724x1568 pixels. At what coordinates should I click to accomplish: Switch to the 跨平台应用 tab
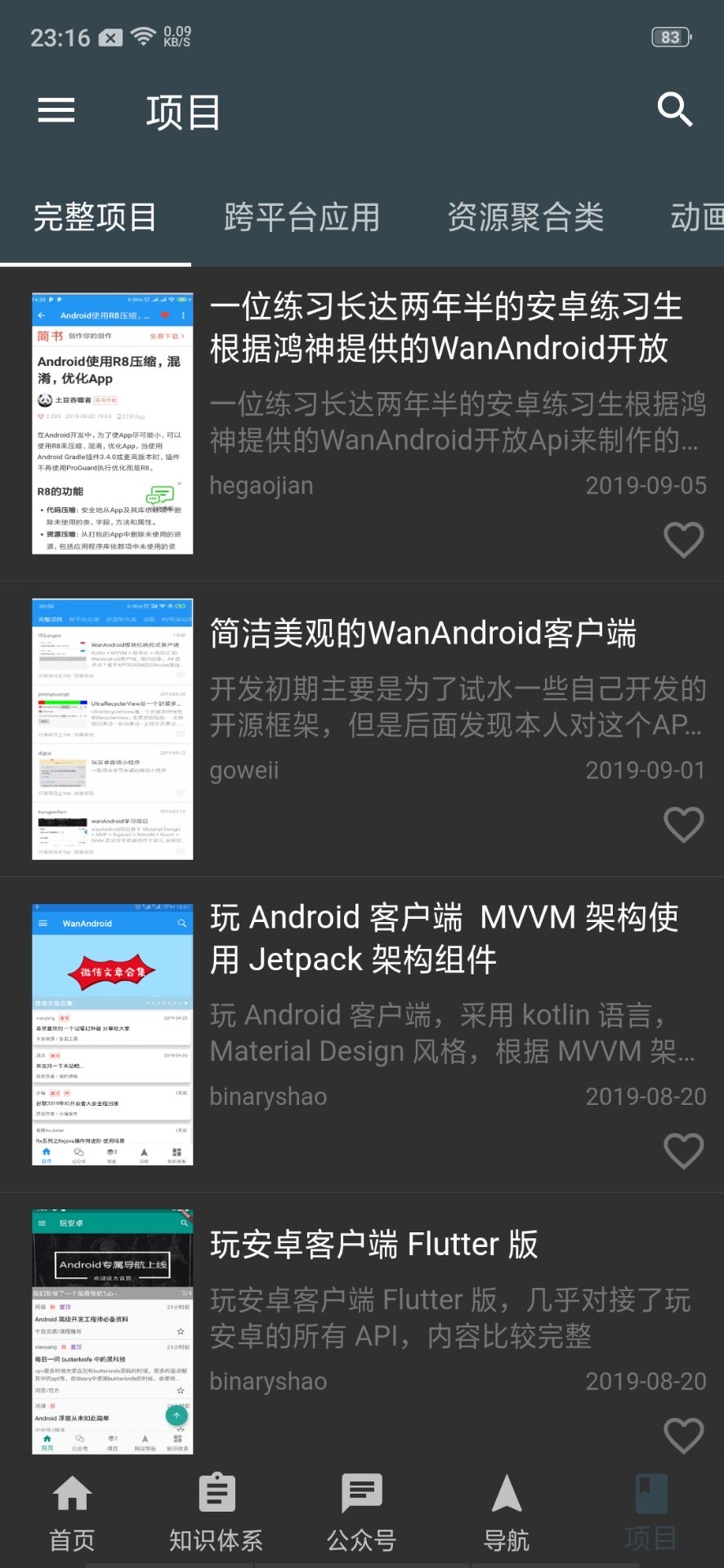coord(302,218)
